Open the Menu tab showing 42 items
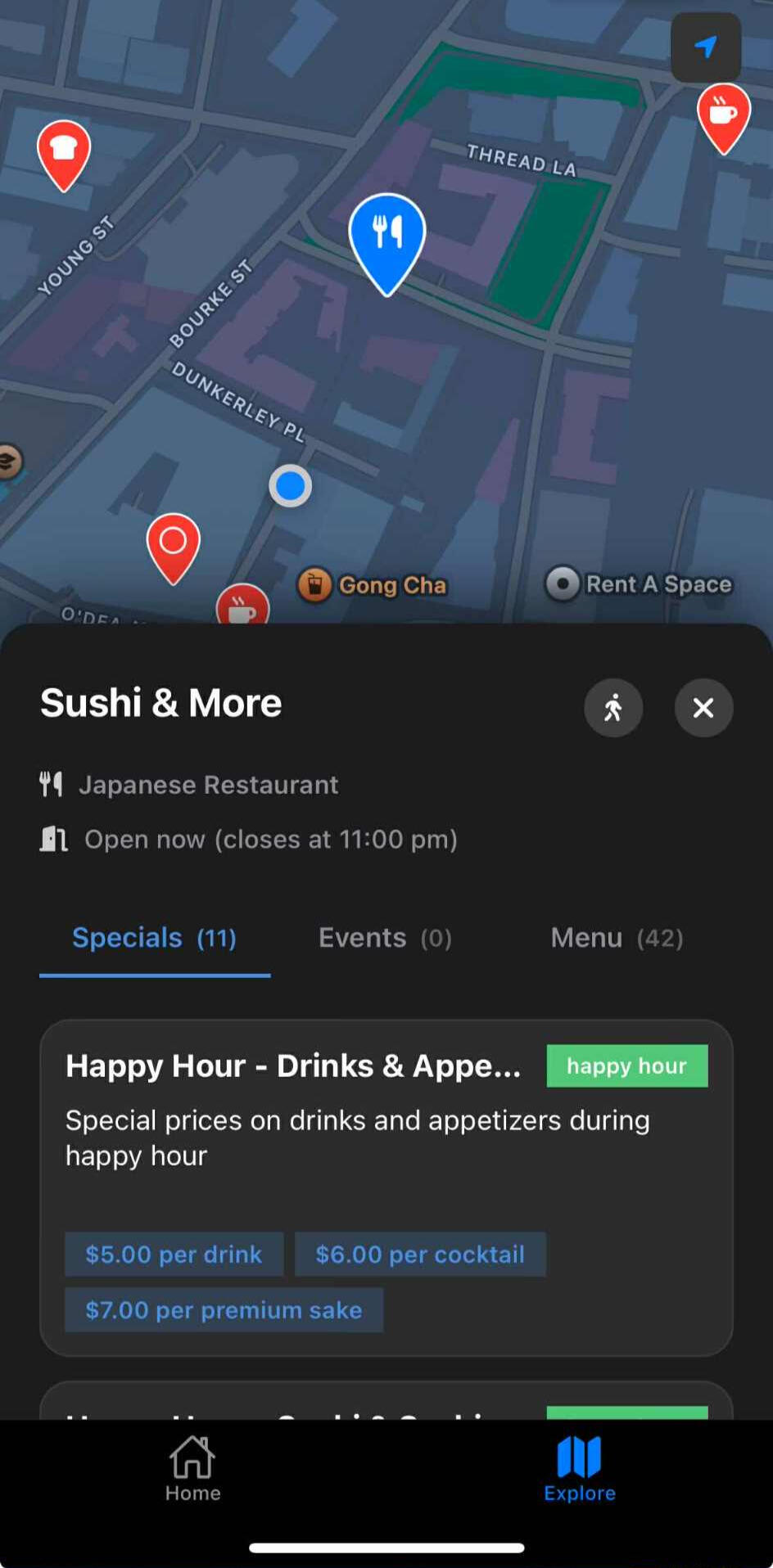The image size is (773, 1568). click(617, 938)
